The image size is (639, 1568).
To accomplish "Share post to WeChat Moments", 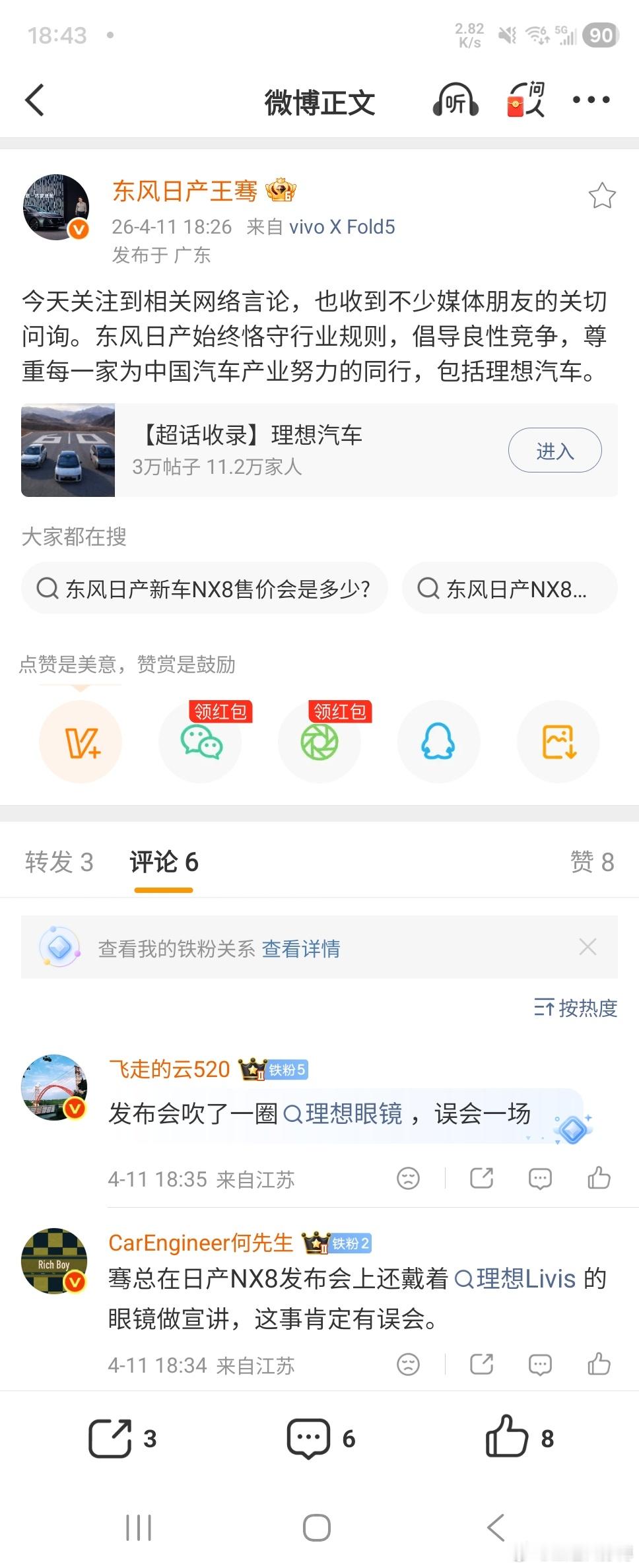I will click(x=319, y=742).
